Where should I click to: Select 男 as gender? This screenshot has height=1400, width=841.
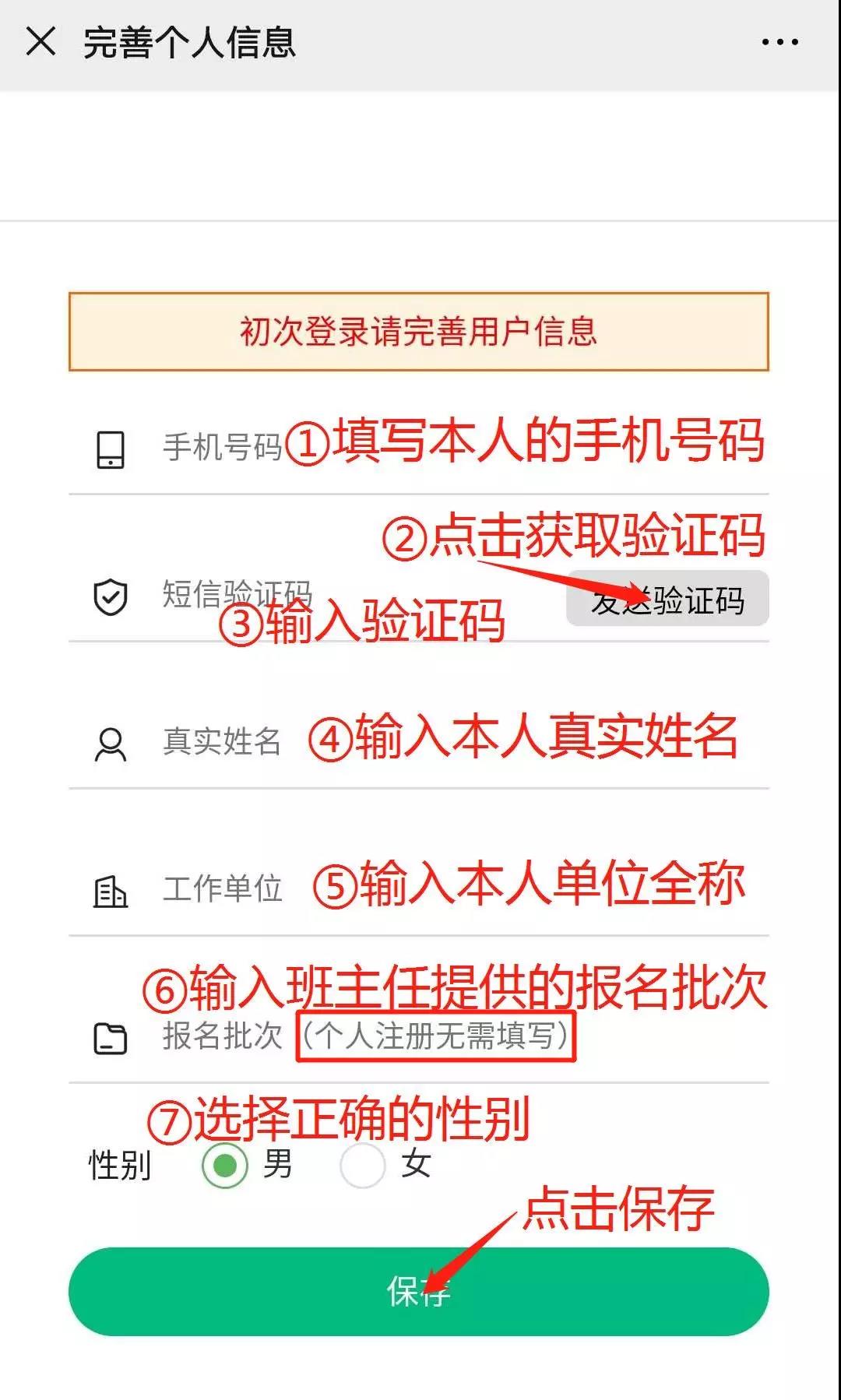tap(225, 1165)
